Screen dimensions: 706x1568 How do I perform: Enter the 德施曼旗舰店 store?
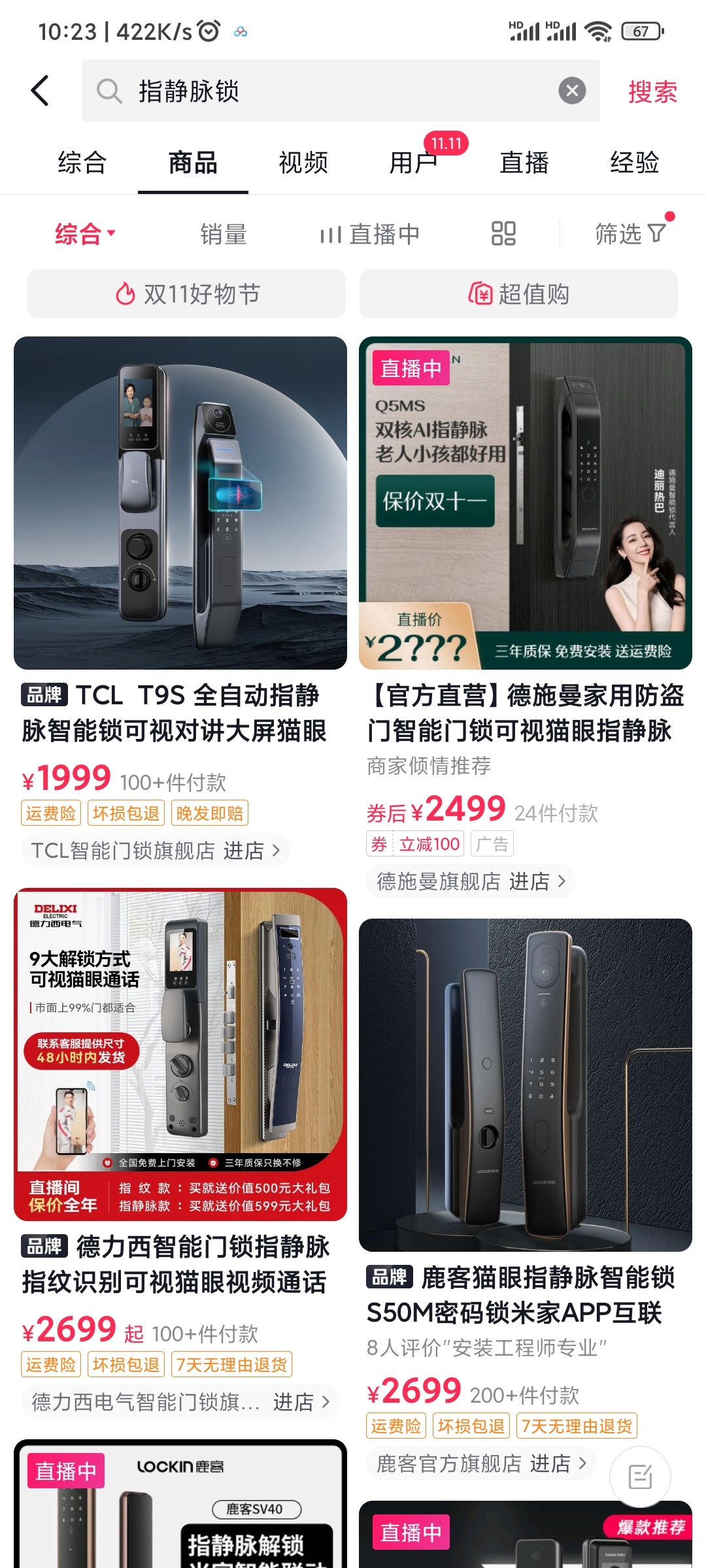click(x=471, y=881)
